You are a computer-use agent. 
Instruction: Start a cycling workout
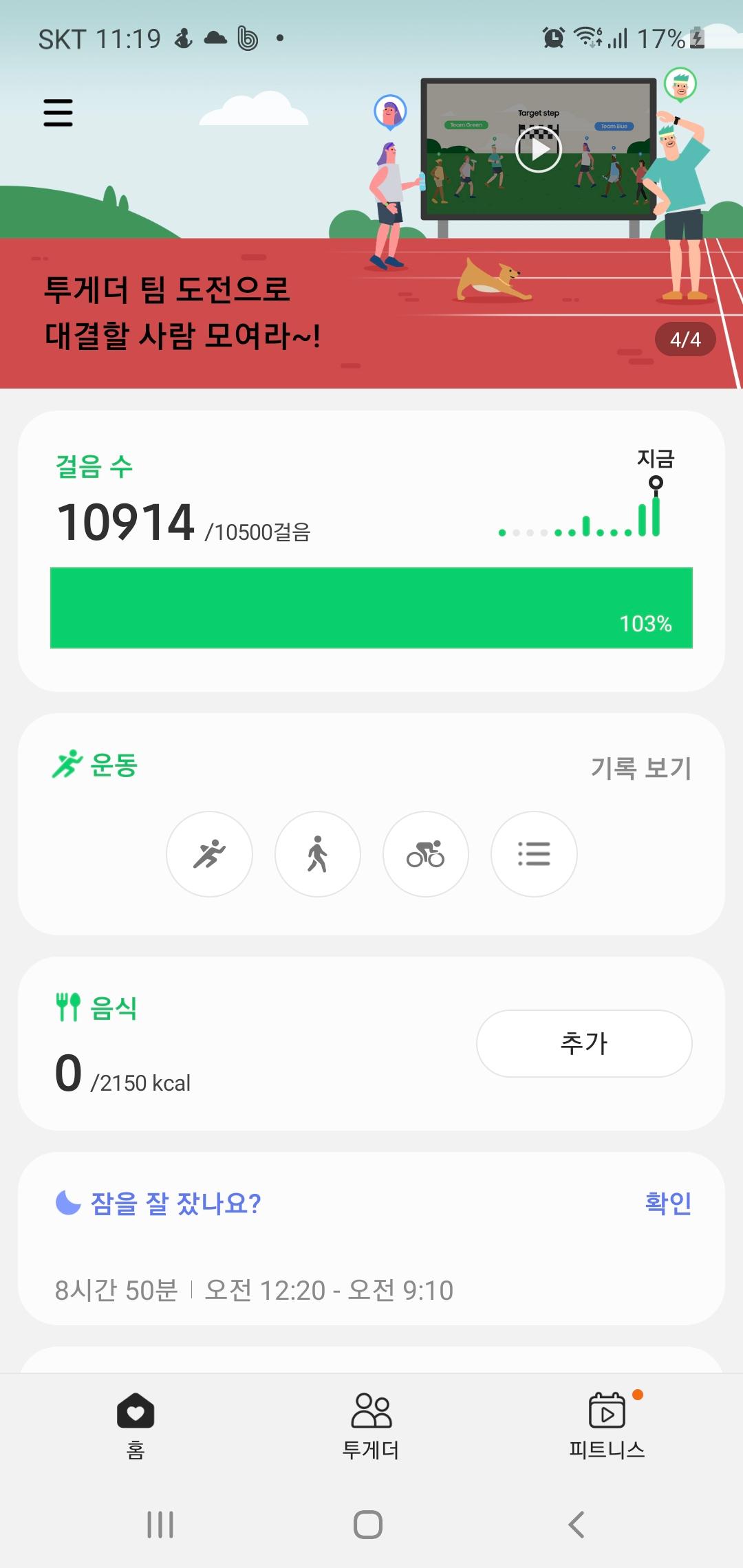point(426,854)
